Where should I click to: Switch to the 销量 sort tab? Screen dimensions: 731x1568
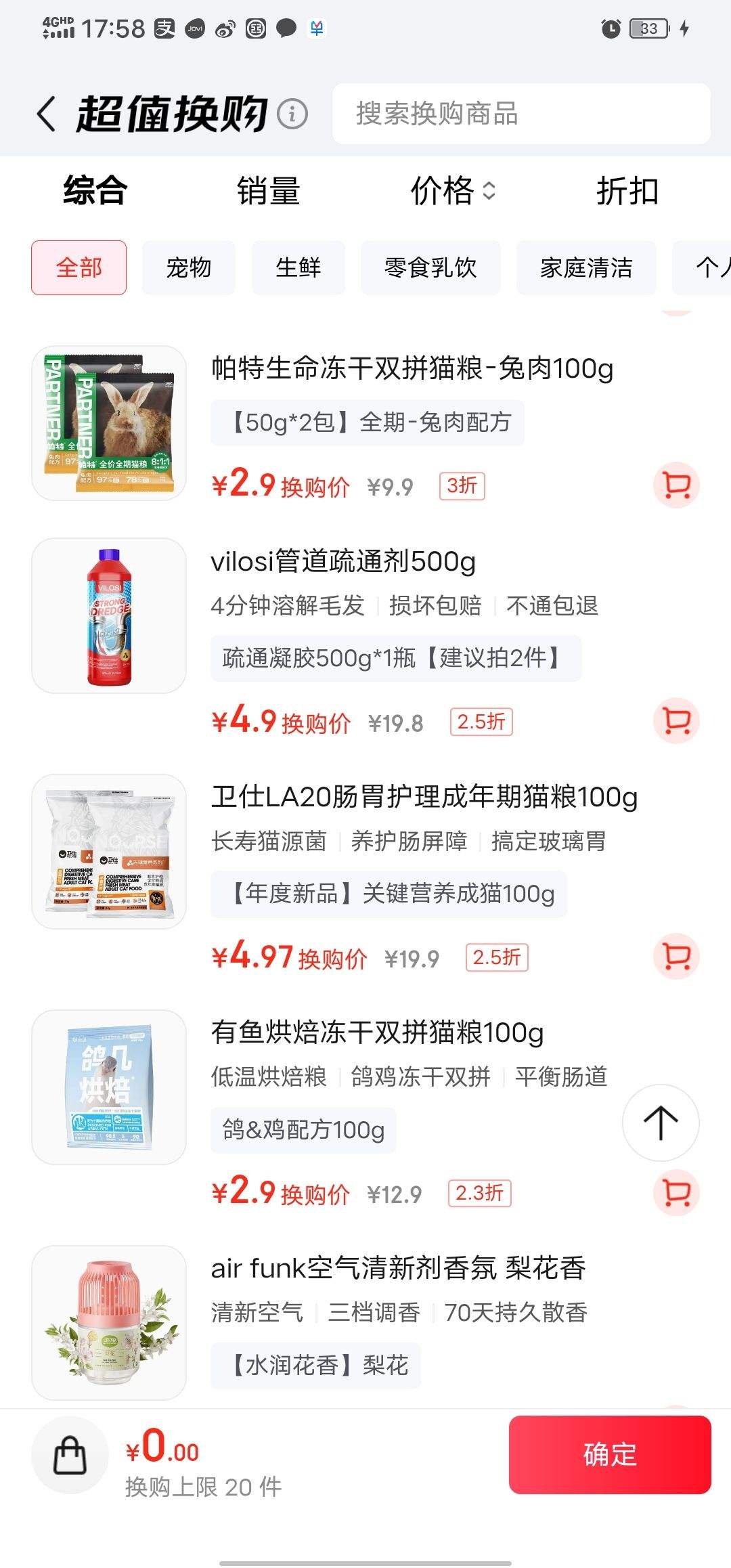coord(268,191)
